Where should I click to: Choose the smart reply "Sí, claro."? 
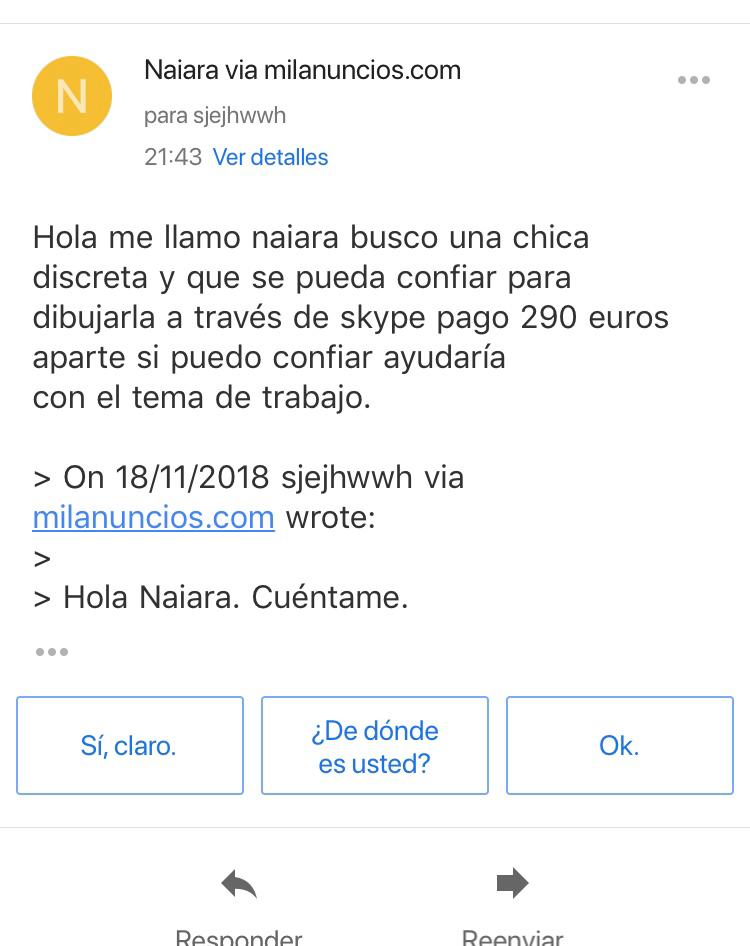tap(129, 746)
